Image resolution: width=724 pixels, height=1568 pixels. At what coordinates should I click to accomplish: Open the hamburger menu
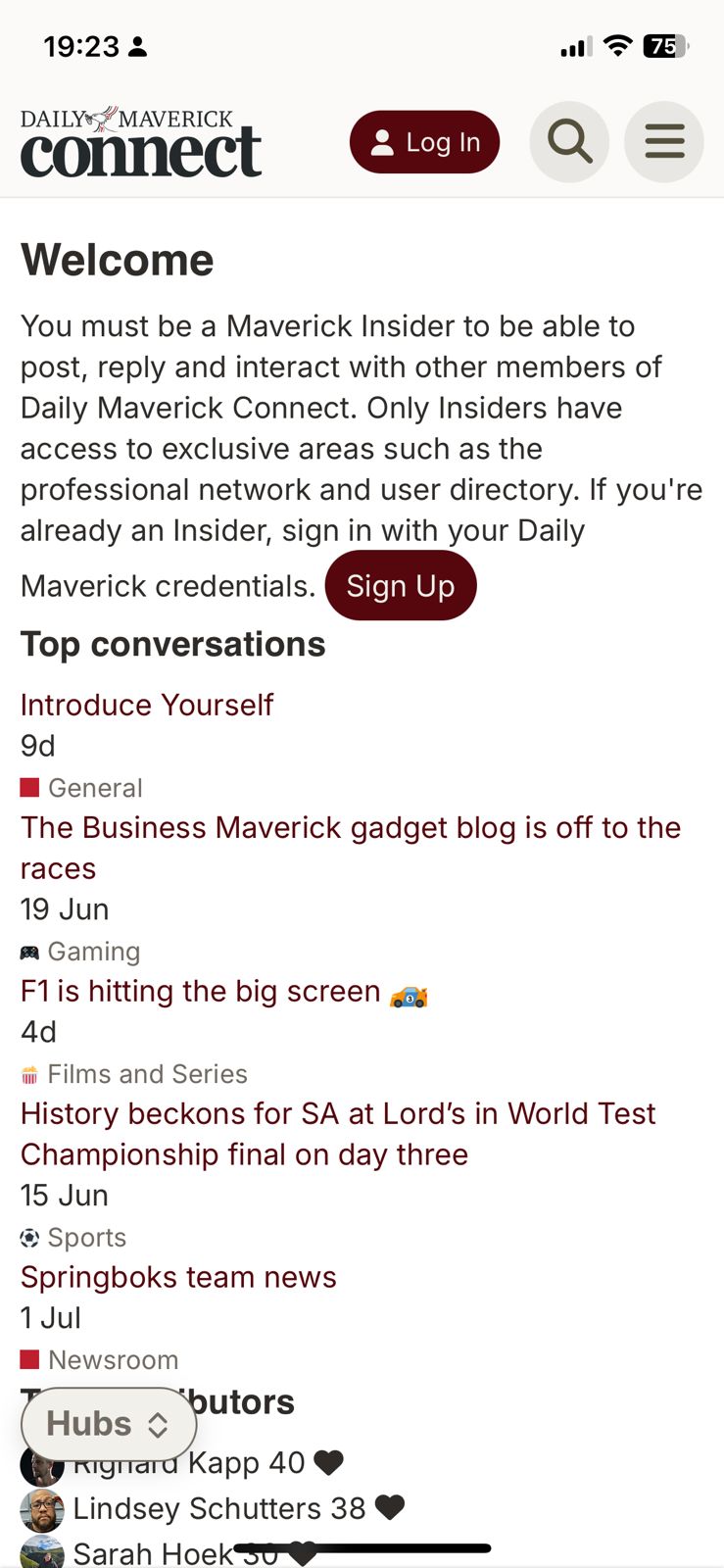664,142
